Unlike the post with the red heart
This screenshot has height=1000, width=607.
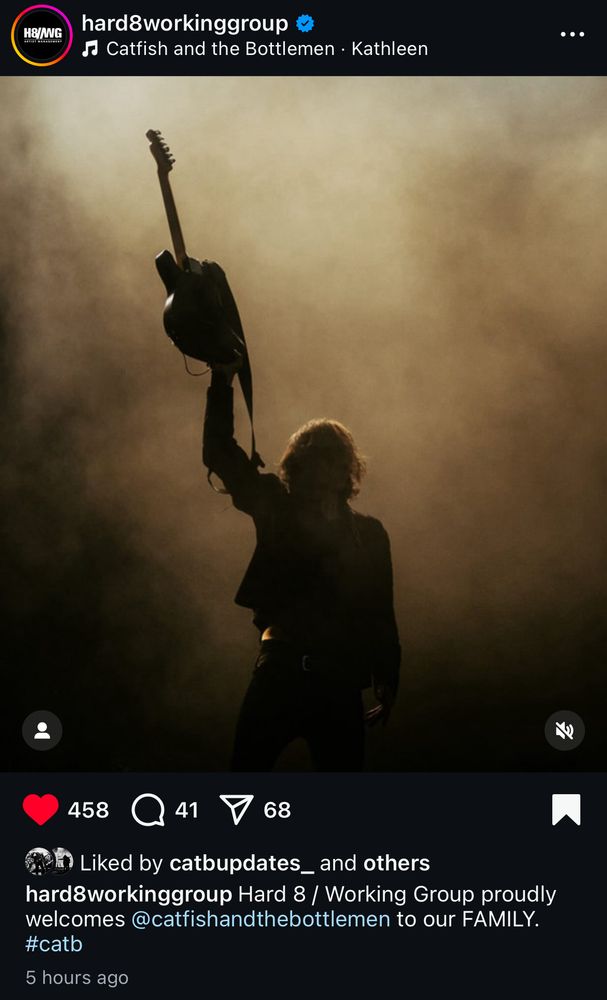pos(41,809)
